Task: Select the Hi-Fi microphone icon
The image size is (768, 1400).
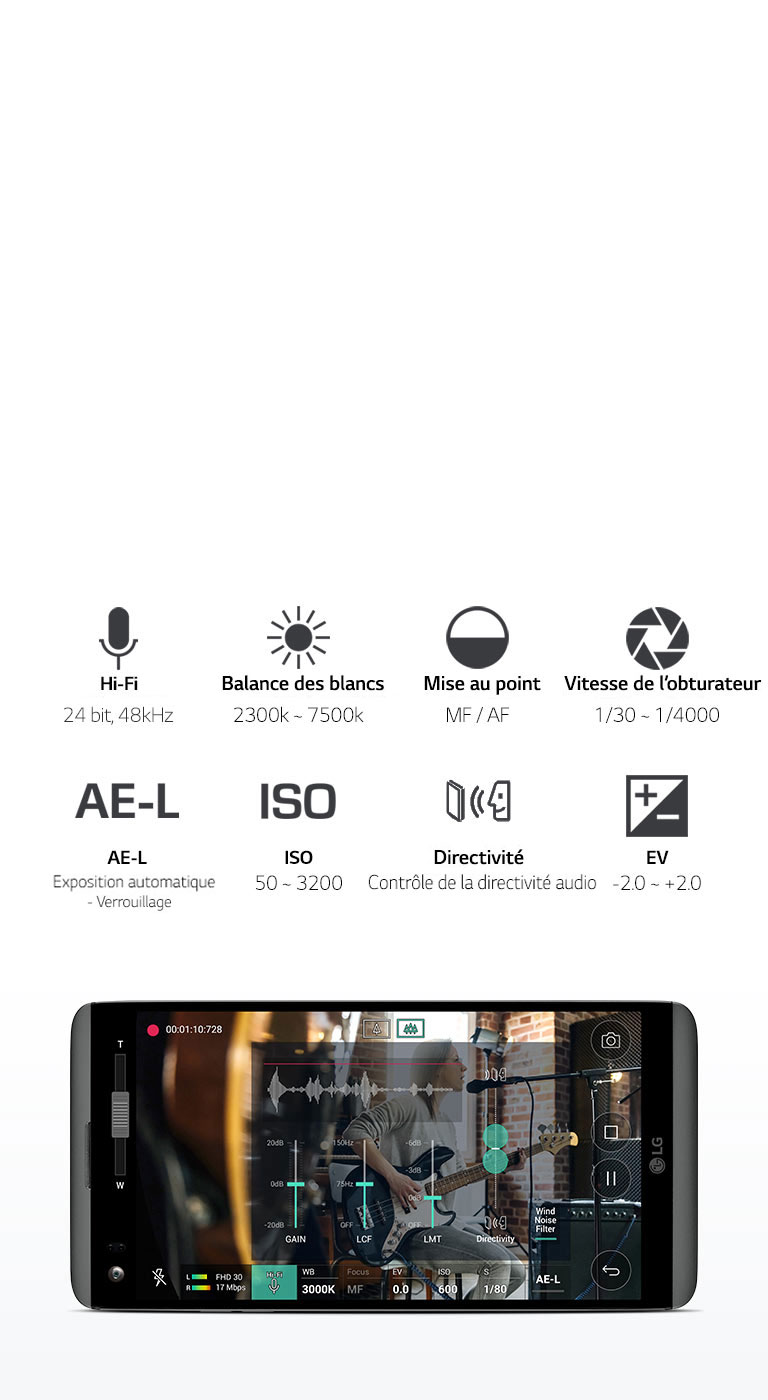Action: 276,1279
